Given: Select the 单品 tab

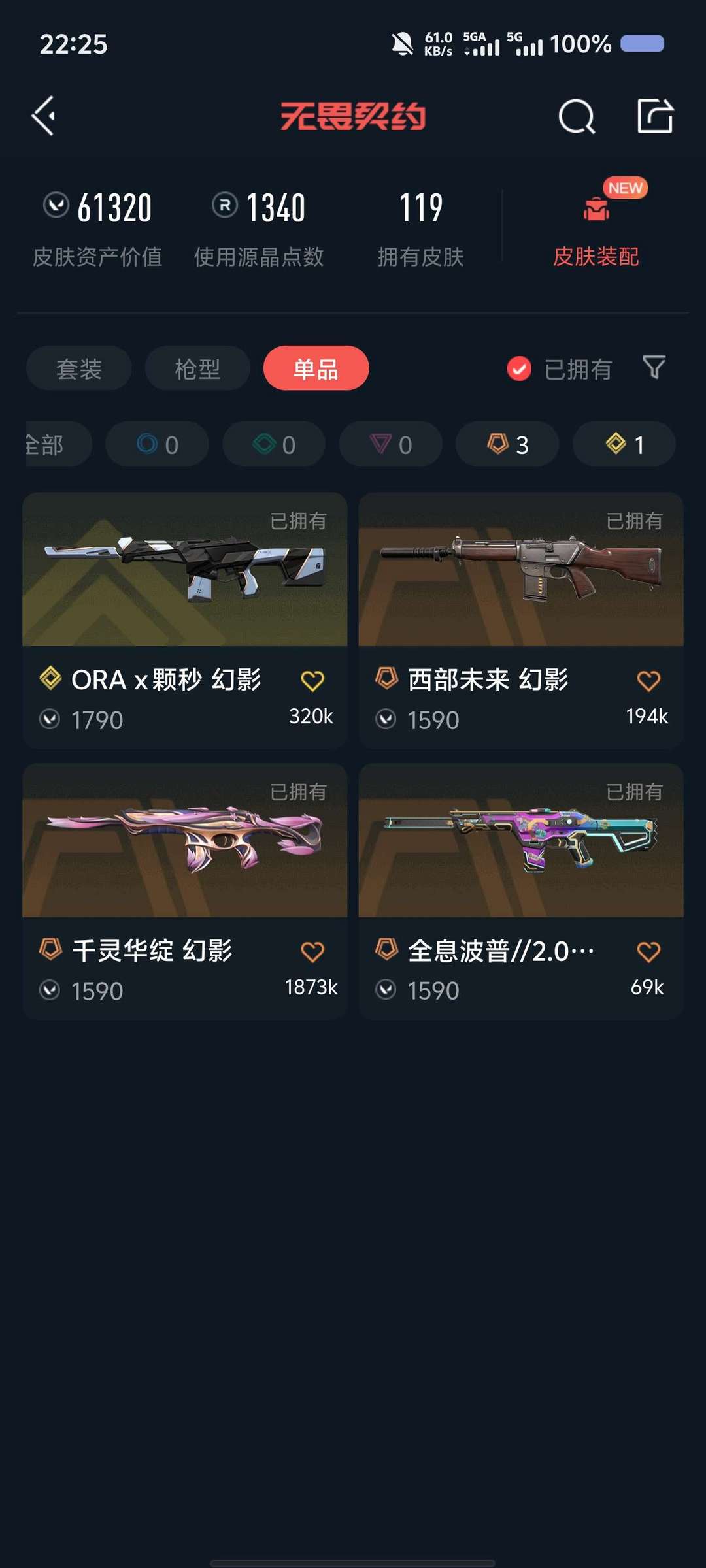Looking at the screenshot, I should pos(316,368).
